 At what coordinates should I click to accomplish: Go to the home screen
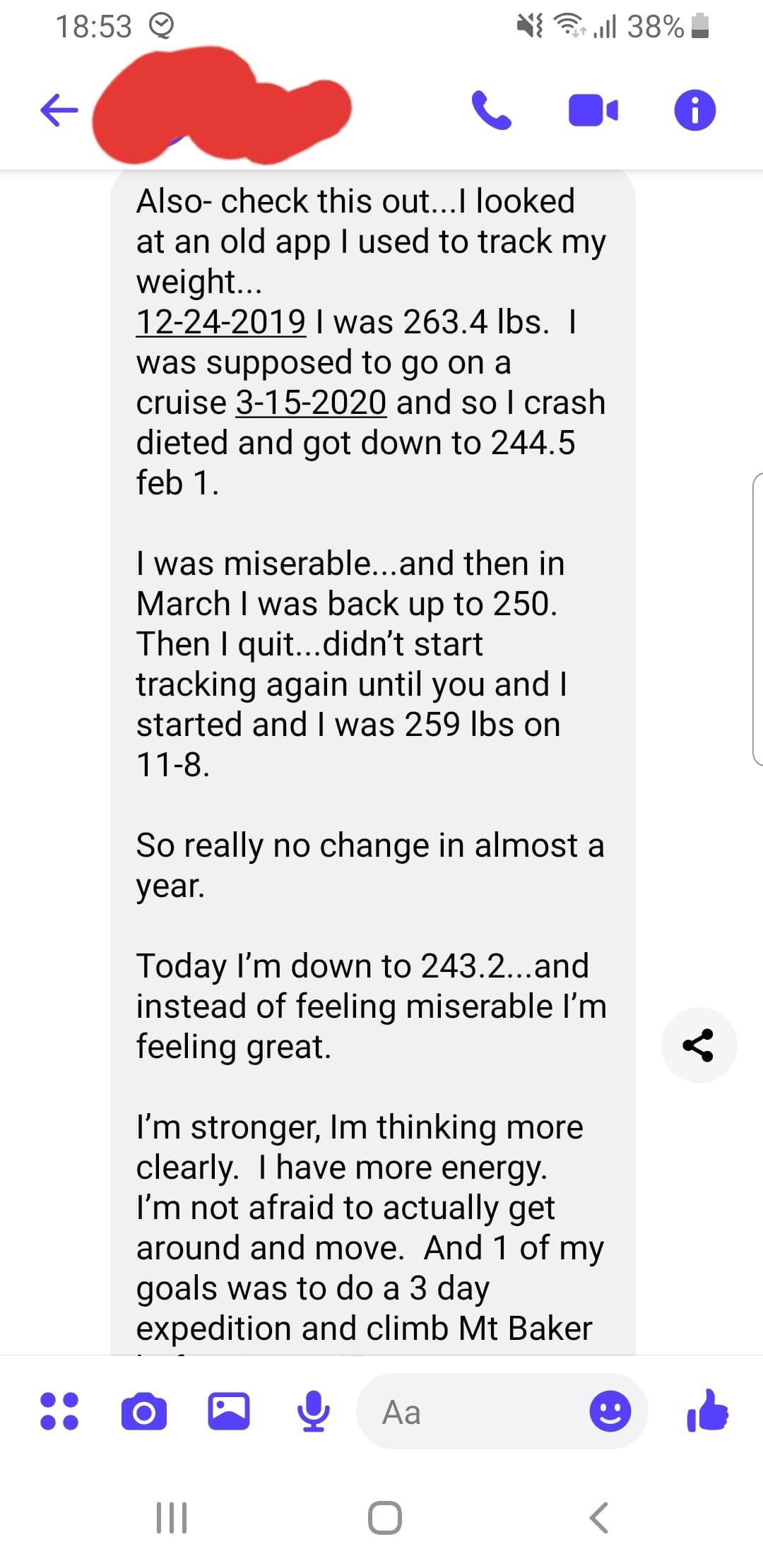[x=385, y=1517]
